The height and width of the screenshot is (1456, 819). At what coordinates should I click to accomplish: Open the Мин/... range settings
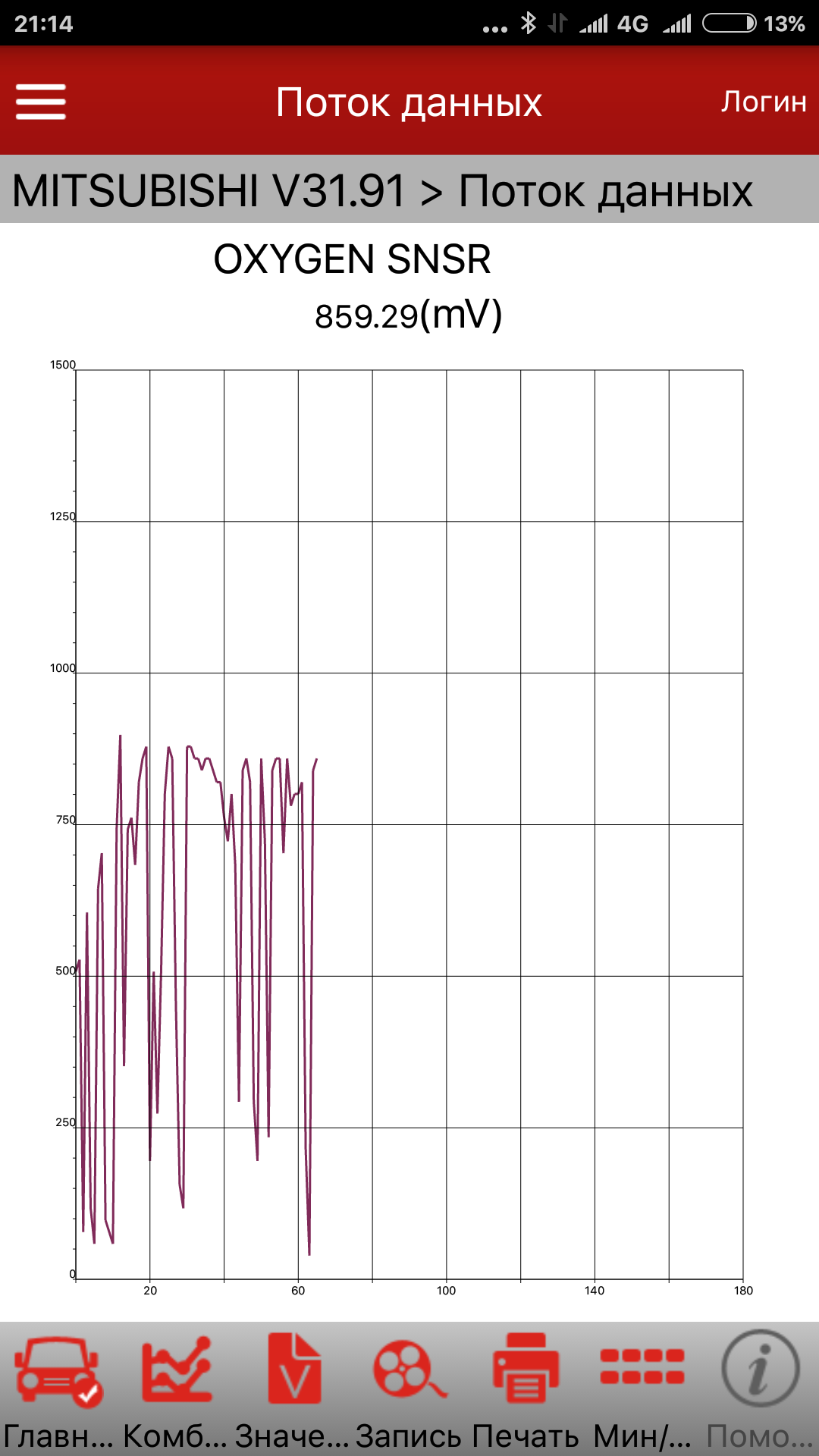(642, 1389)
